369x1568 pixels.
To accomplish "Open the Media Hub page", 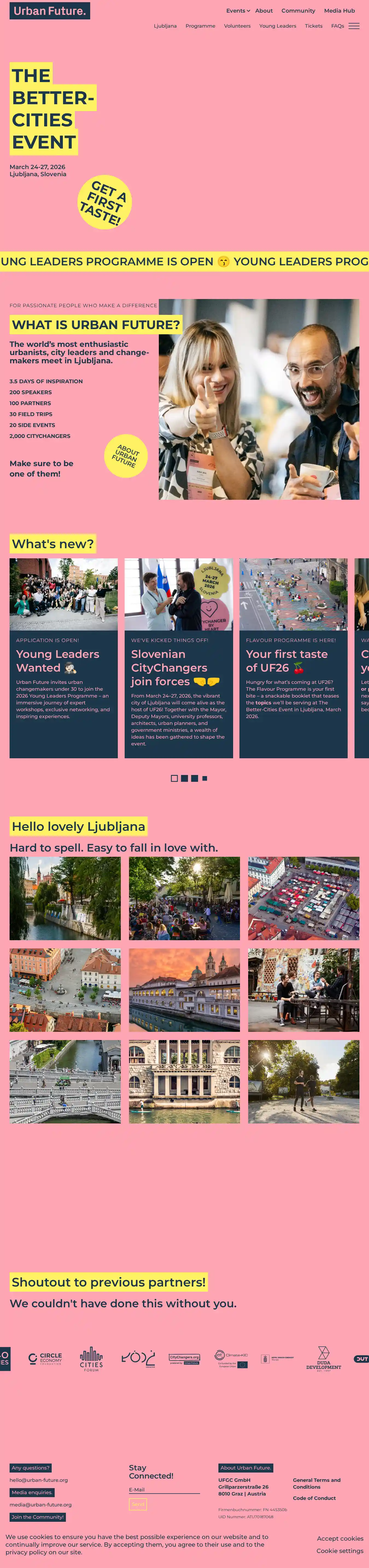I will 339,11.
